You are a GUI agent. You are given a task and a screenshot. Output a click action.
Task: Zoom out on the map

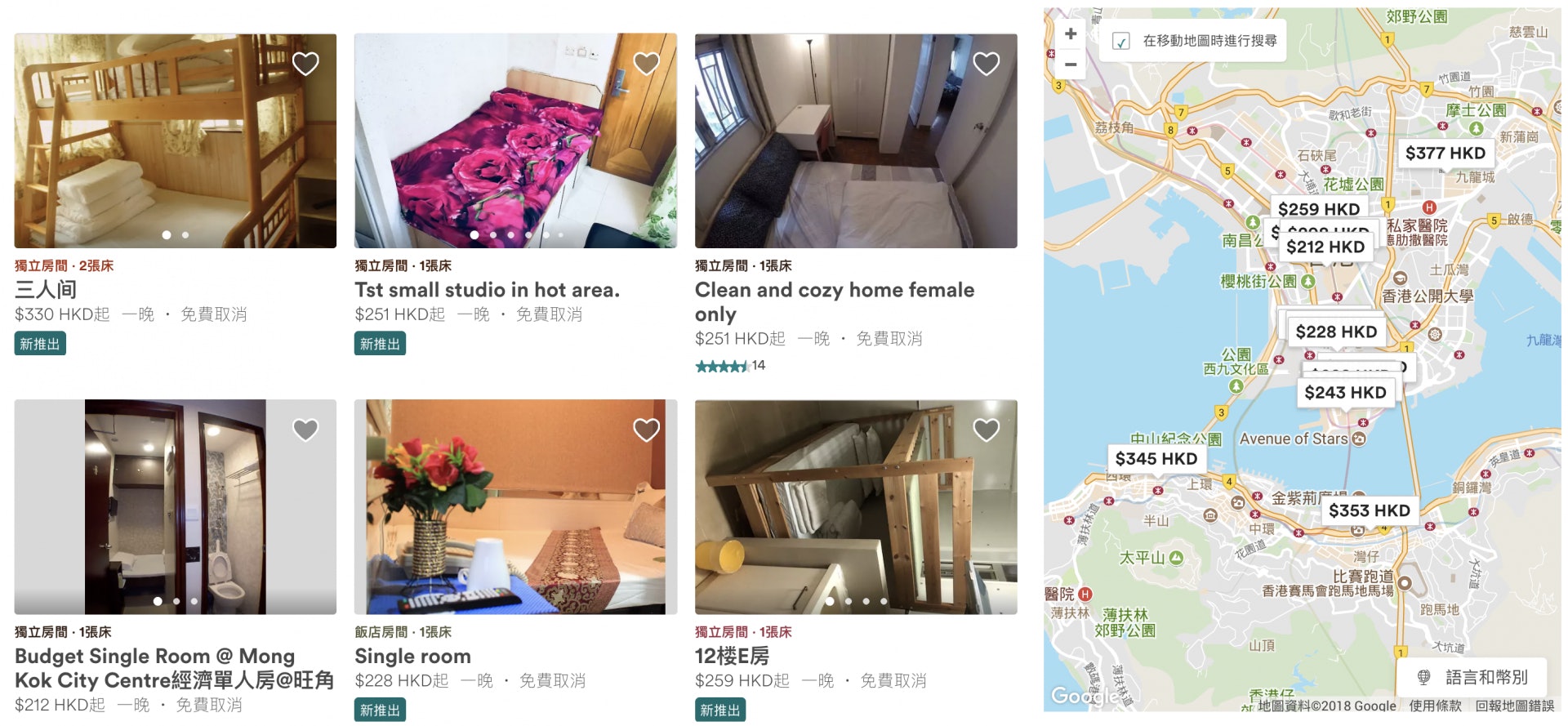point(1070,64)
